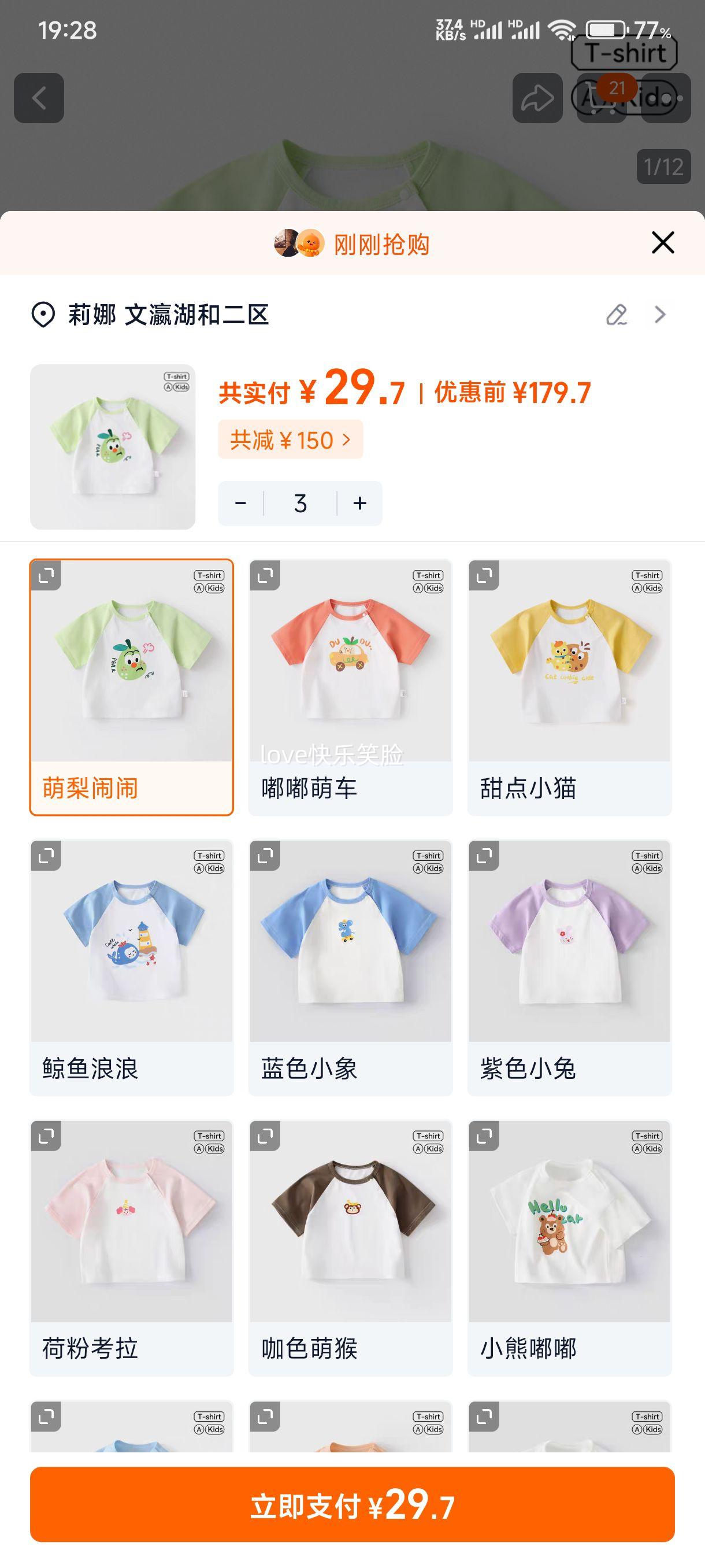This screenshot has width=705, height=1568.
Task: Open address details chevron
Action: pyautogui.click(x=660, y=315)
